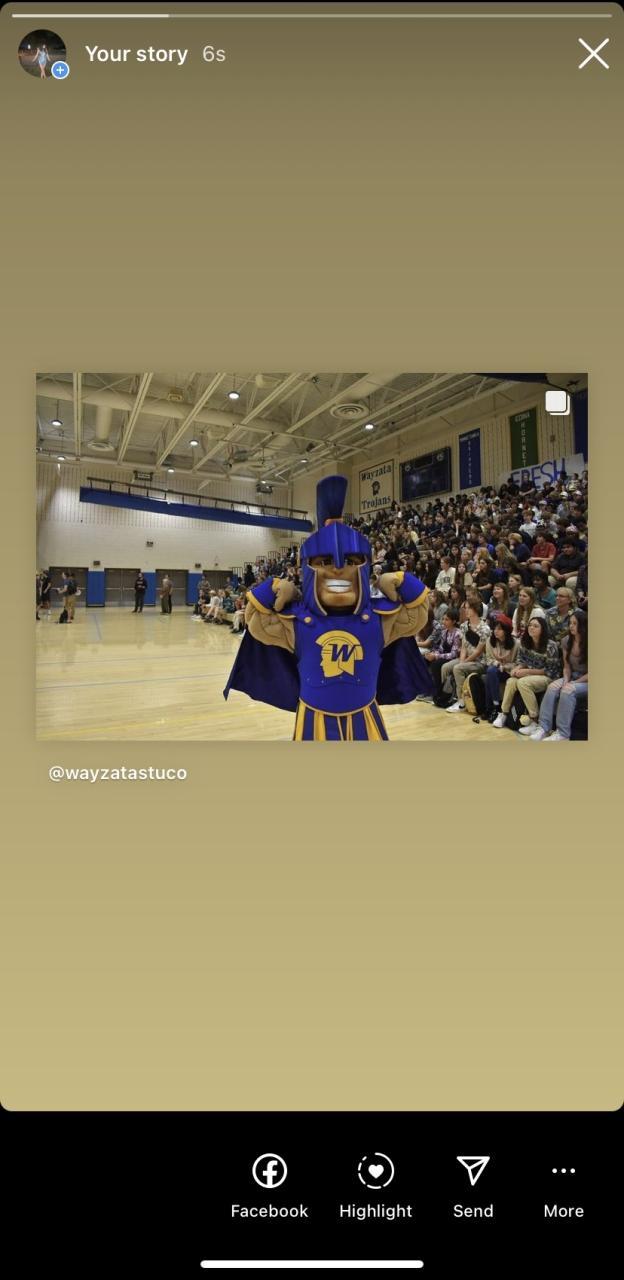The image size is (624, 1280).
Task: Close the story viewer
Action: 593,54
